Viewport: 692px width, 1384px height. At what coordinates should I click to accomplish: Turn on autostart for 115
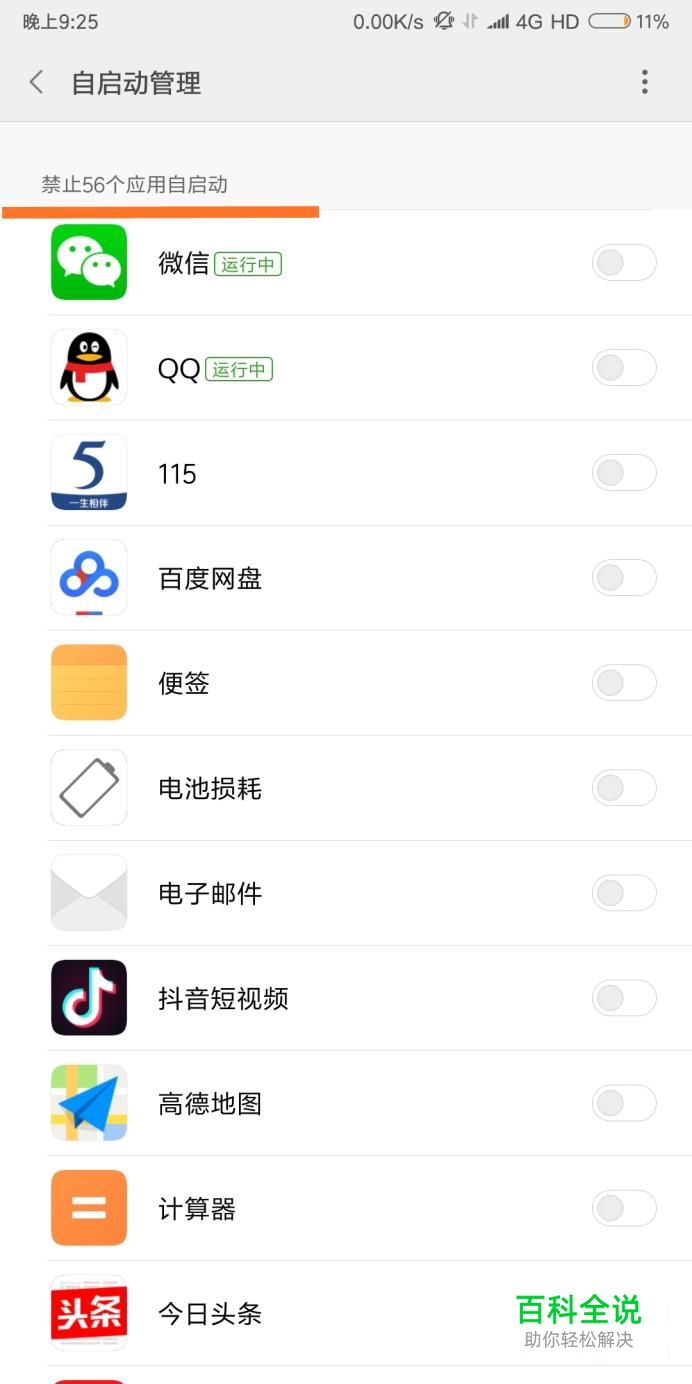coord(624,473)
